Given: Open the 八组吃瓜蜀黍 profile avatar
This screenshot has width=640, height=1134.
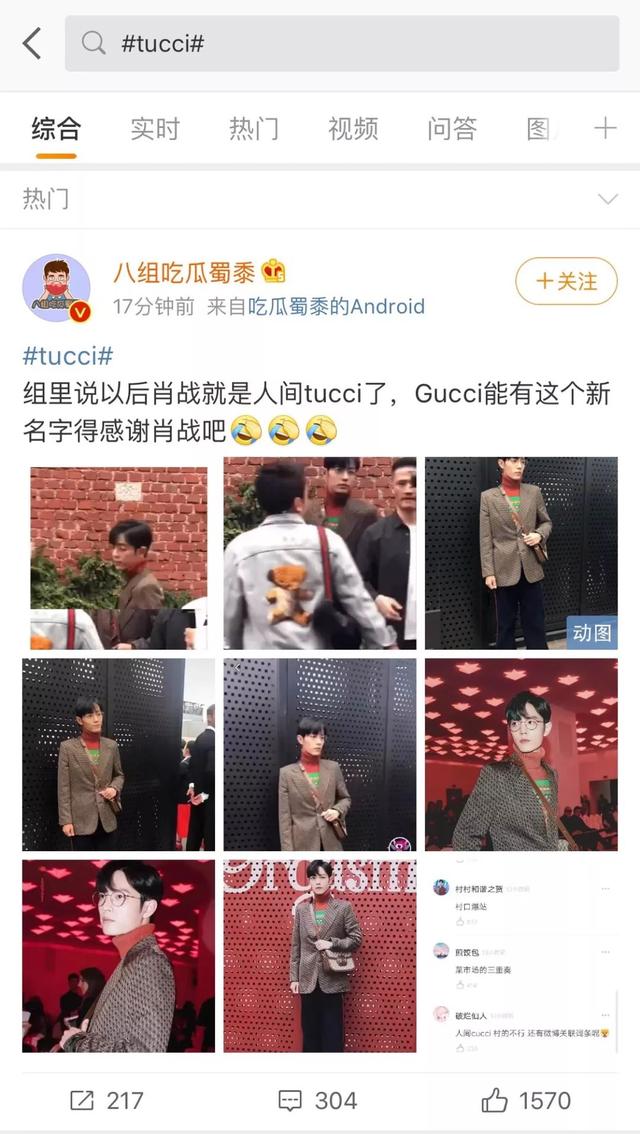Looking at the screenshot, I should tap(56, 288).
